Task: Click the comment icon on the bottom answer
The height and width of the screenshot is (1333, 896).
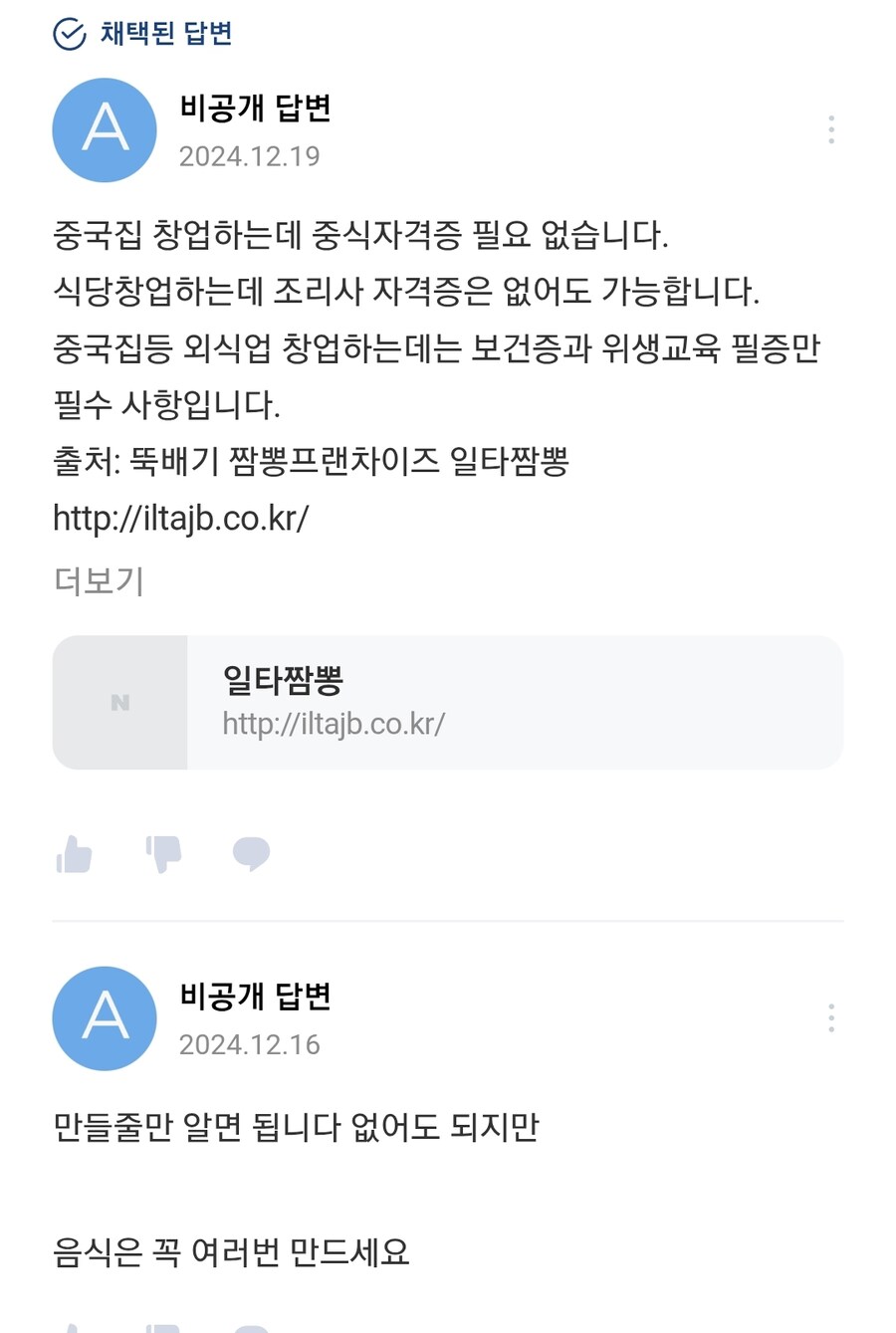Action: [x=252, y=1326]
